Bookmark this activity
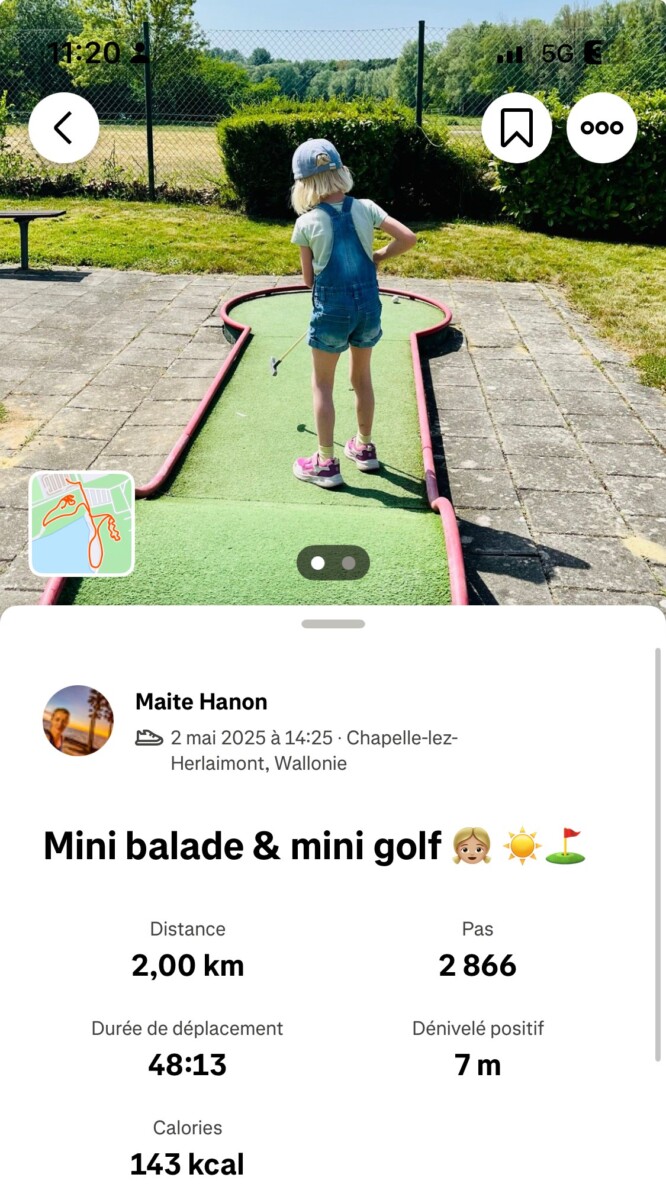This screenshot has height=1200, width=666. 516,128
